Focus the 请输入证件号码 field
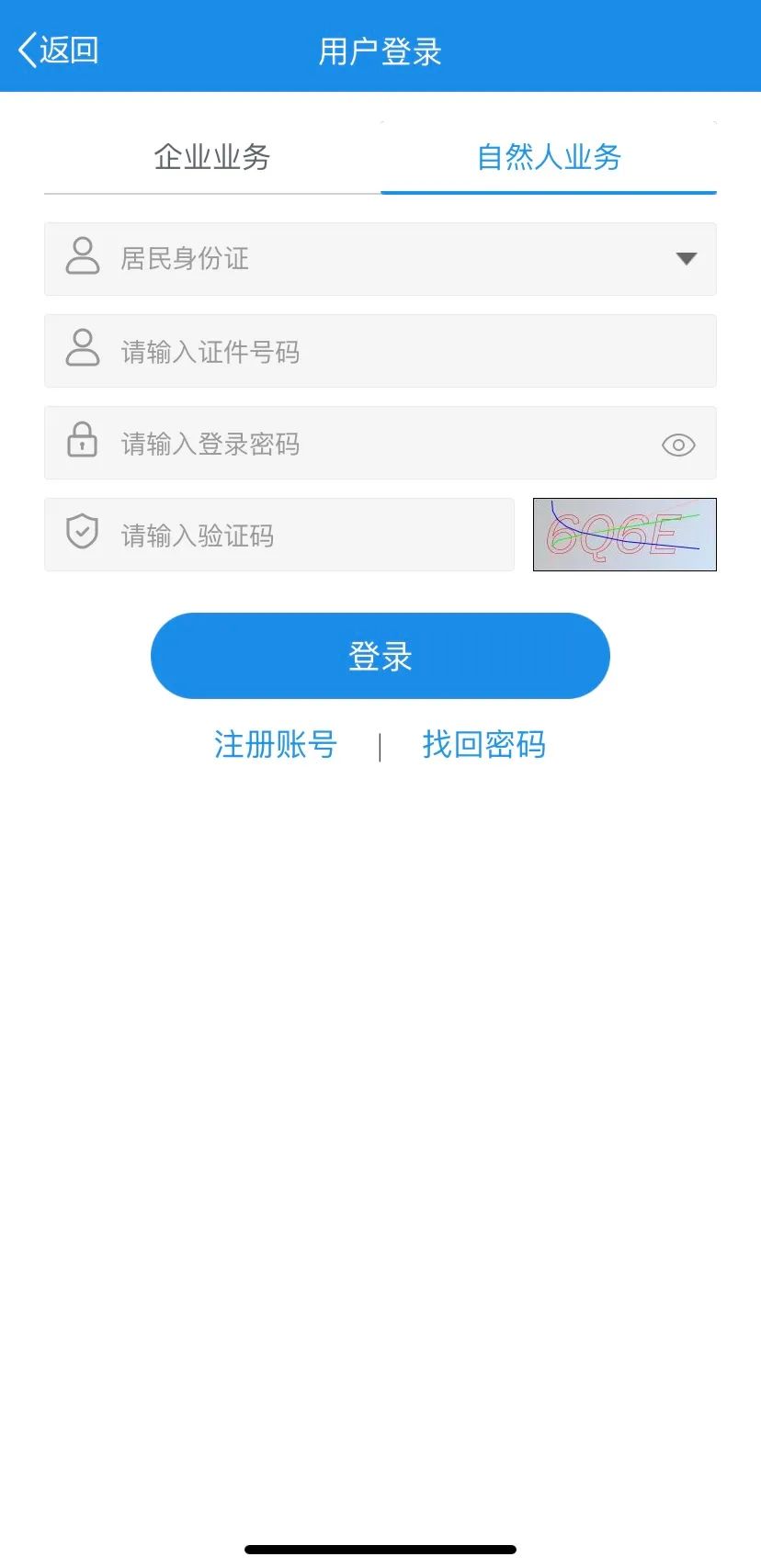The width and height of the screenshot is (761, 1568). point(380,351)
